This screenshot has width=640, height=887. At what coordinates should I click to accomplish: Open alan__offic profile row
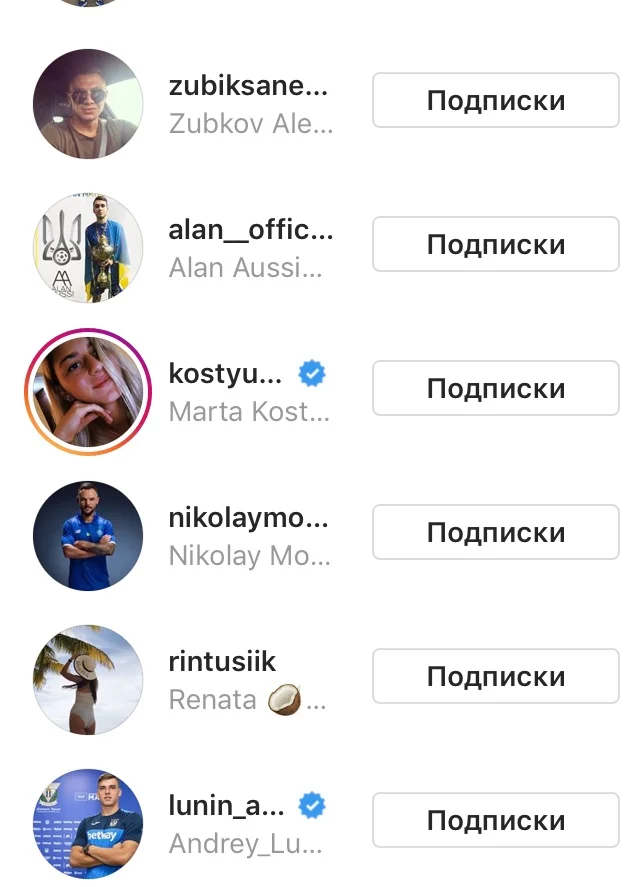click(x=248, y=247)
